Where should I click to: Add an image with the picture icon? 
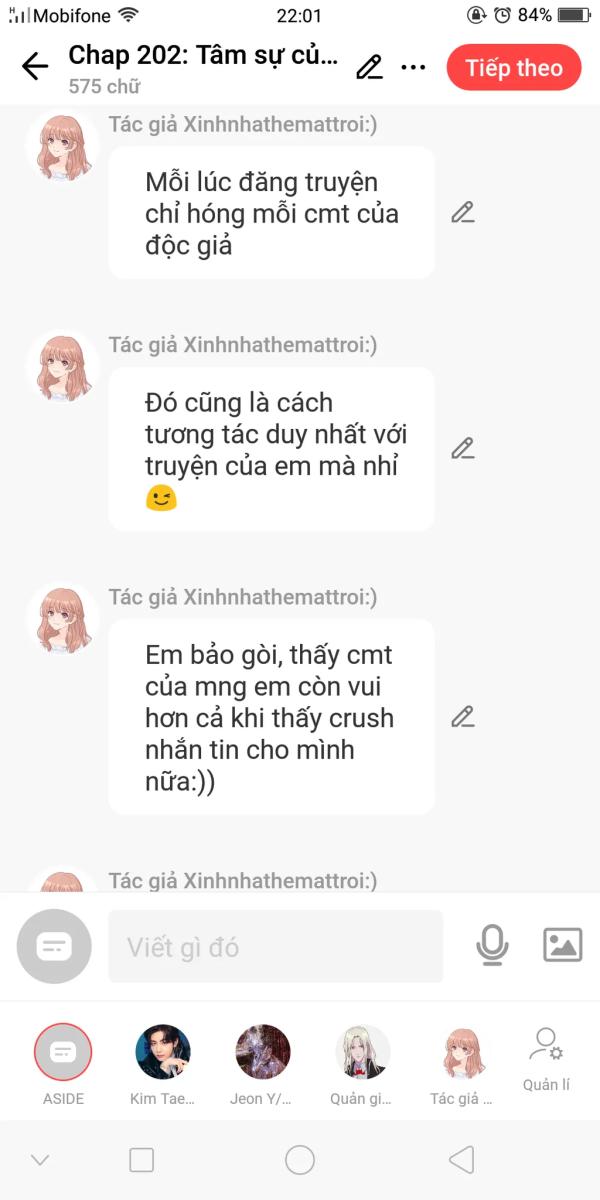pos(562,945)
